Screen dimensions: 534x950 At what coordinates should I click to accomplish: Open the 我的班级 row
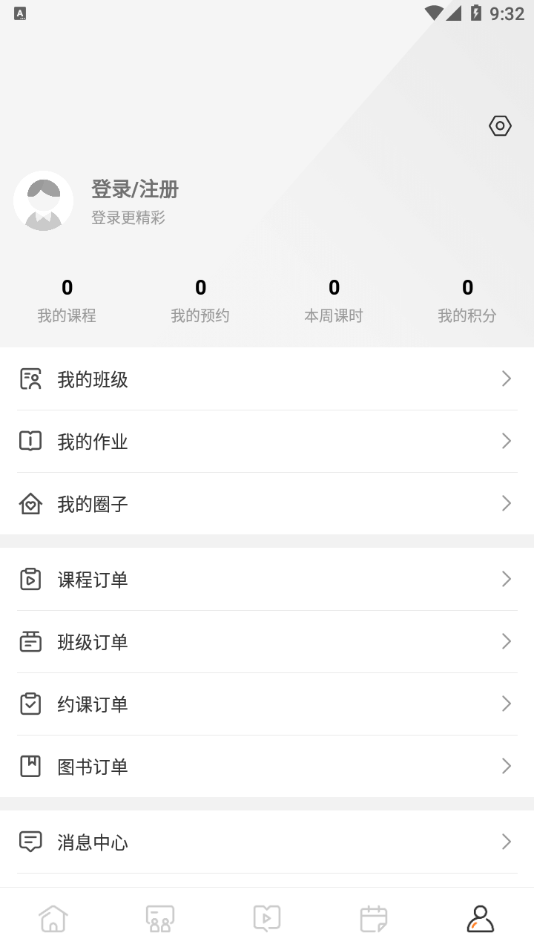coord(267,379)
